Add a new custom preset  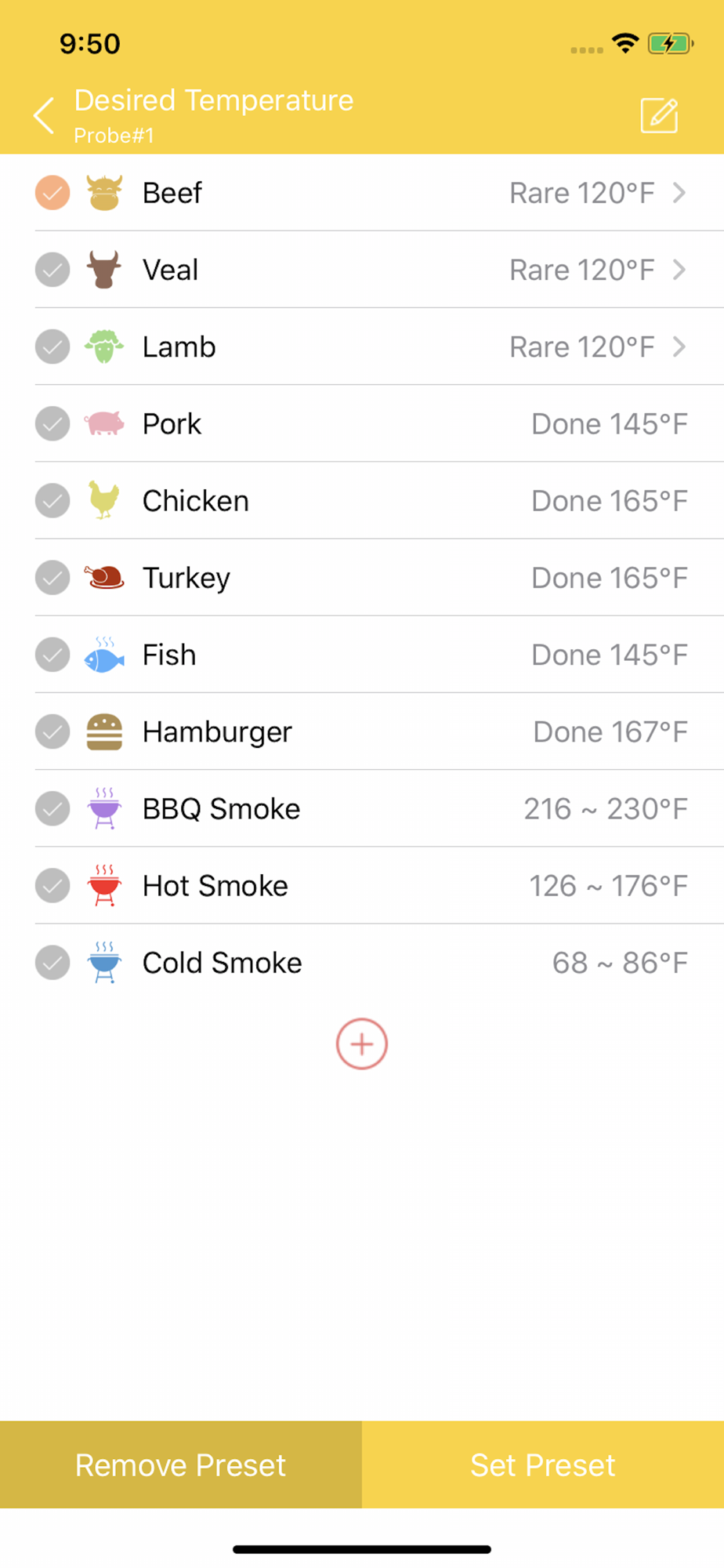pos(362,1044)
